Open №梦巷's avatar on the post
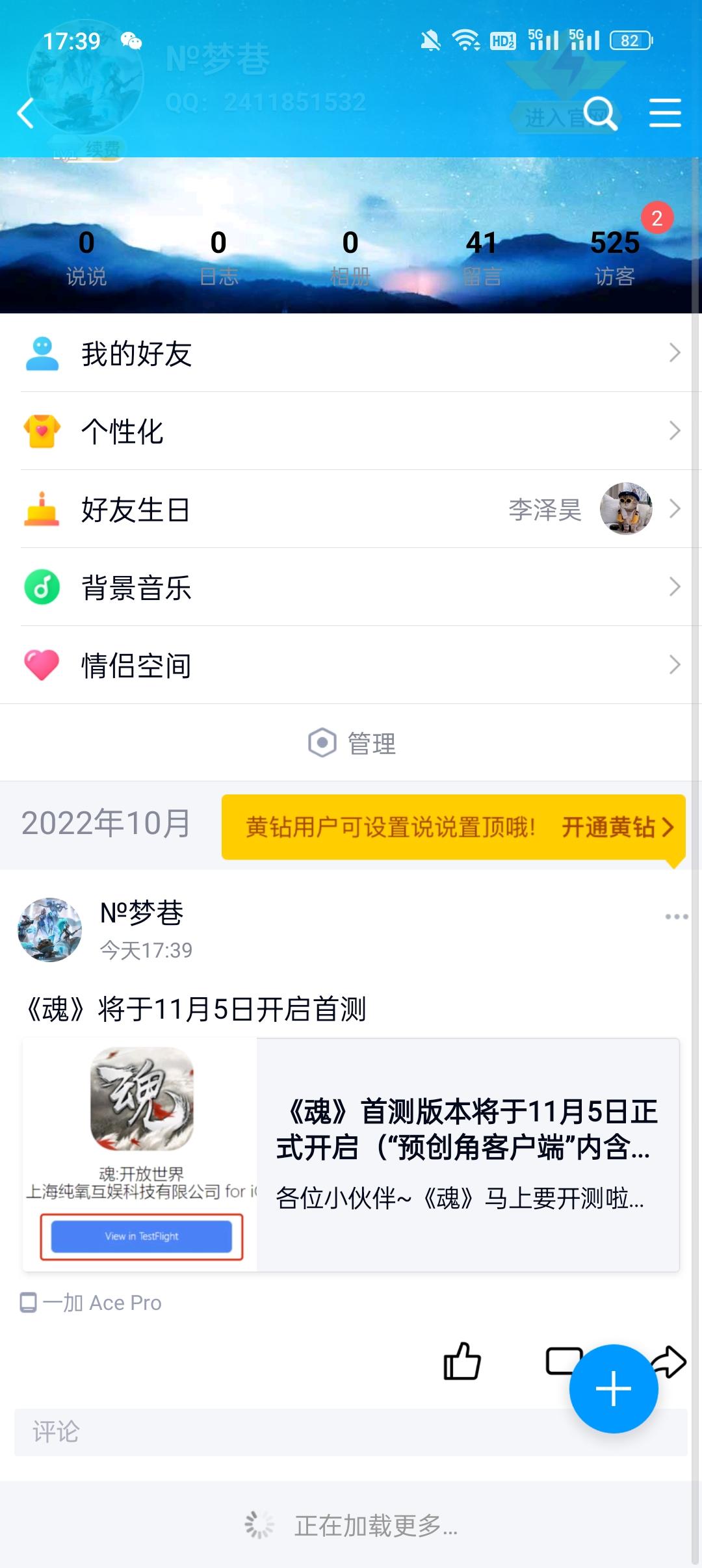This screenshot has height=1568, width=702. [x=50, y=930]
